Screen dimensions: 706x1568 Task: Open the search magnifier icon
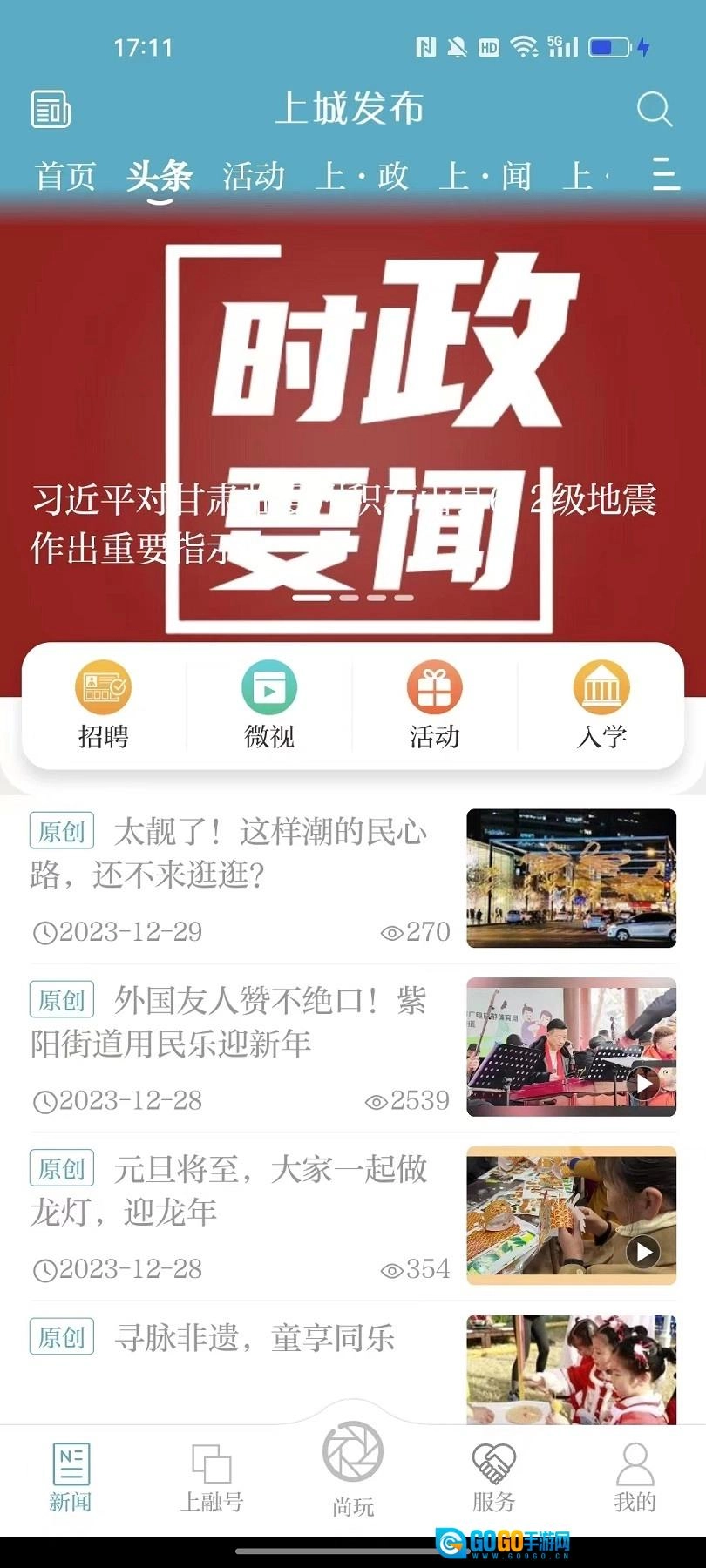pos(654,110)
